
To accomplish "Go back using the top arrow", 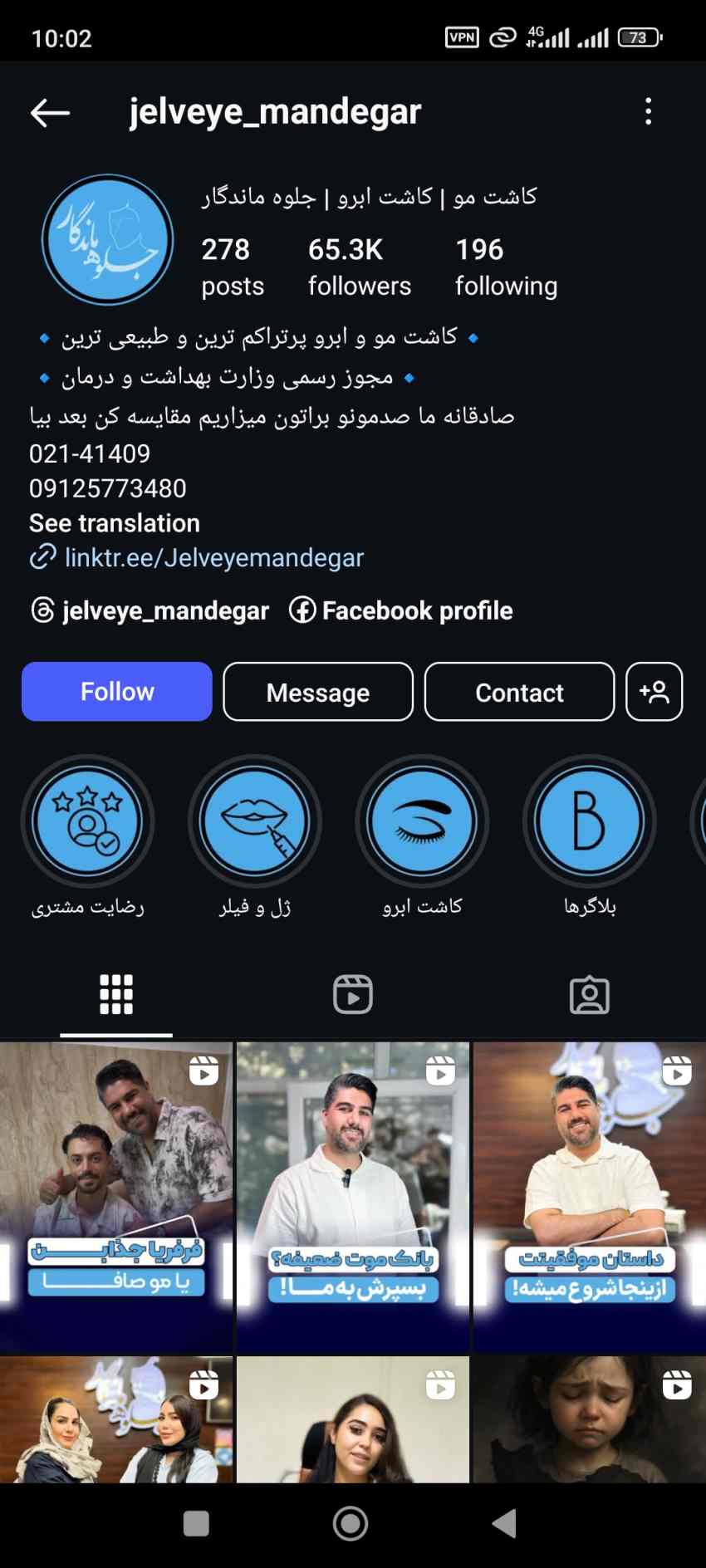I will [50, 112].
